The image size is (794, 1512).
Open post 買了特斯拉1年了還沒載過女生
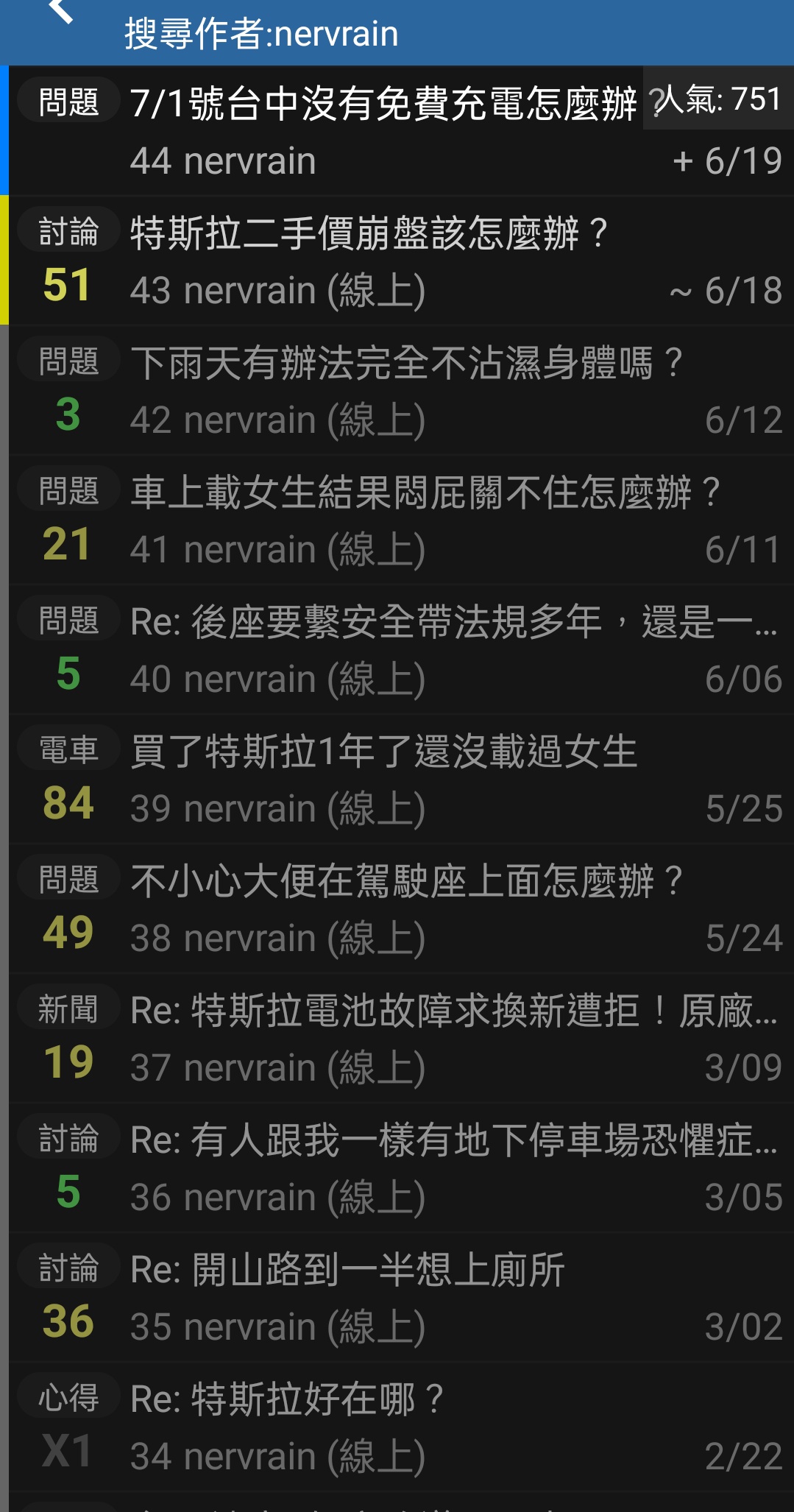tap(383, 752)
